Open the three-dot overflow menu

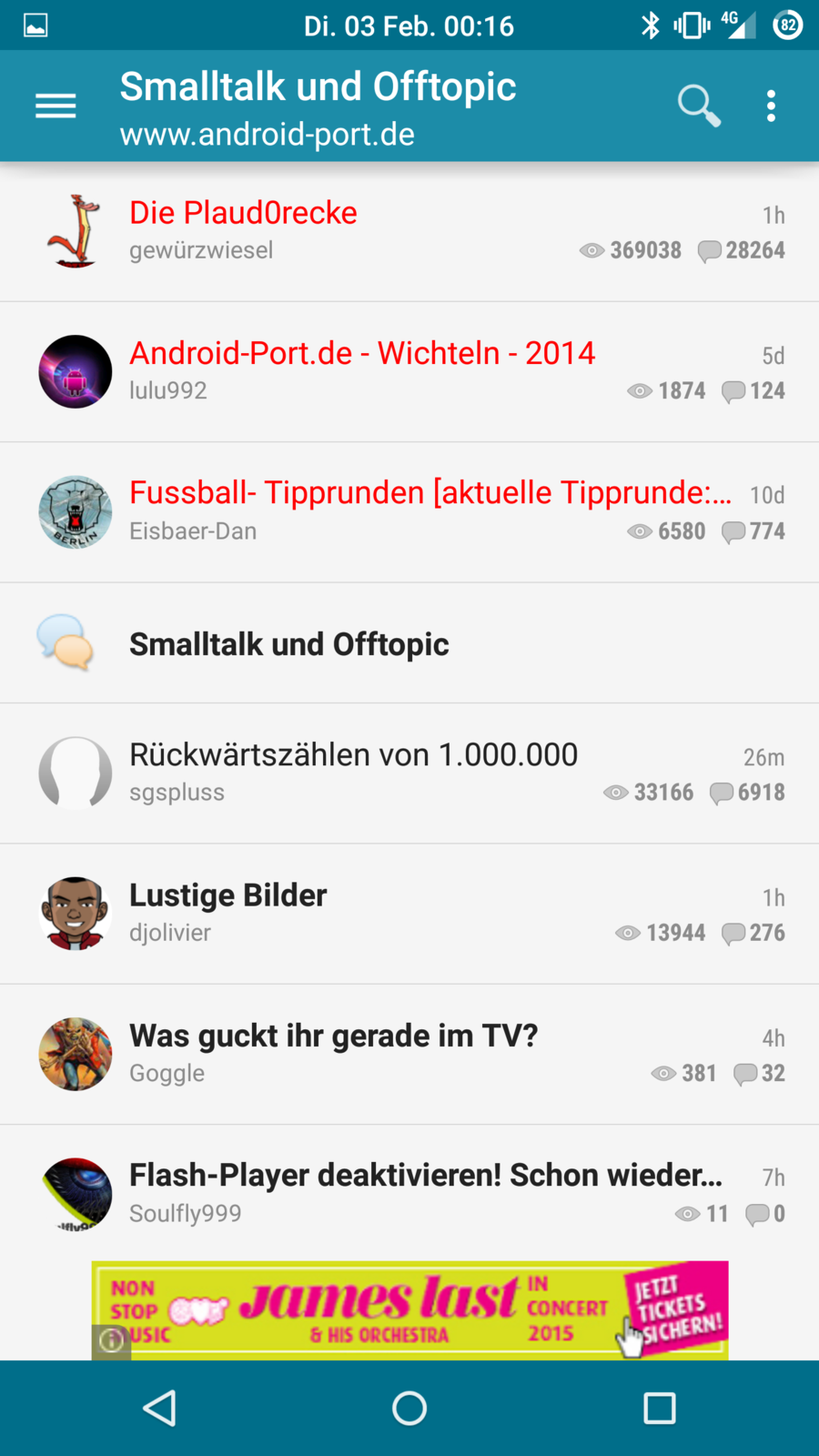click(771, 106)
